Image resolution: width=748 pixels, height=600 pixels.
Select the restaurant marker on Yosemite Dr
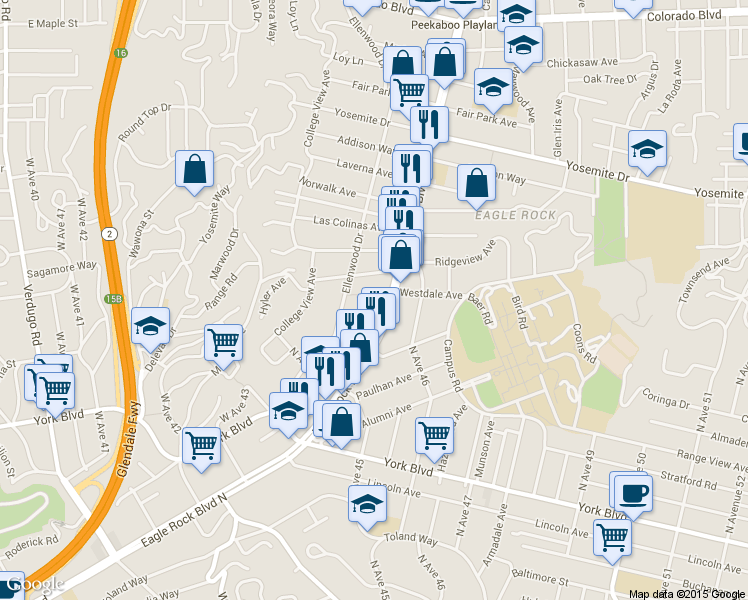click(x=429, y=124)
